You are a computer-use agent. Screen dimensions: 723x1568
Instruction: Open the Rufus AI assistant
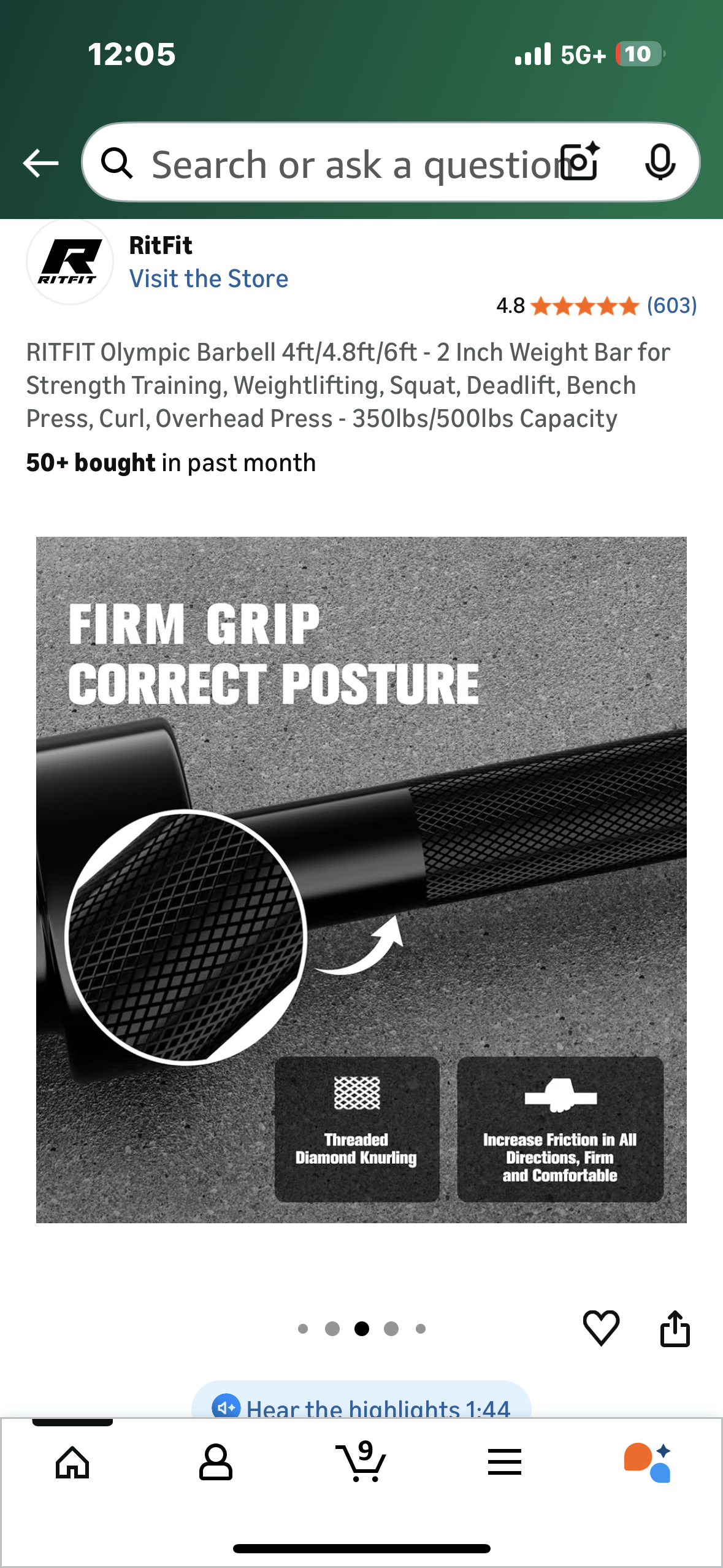click(x=648, y=1462)
